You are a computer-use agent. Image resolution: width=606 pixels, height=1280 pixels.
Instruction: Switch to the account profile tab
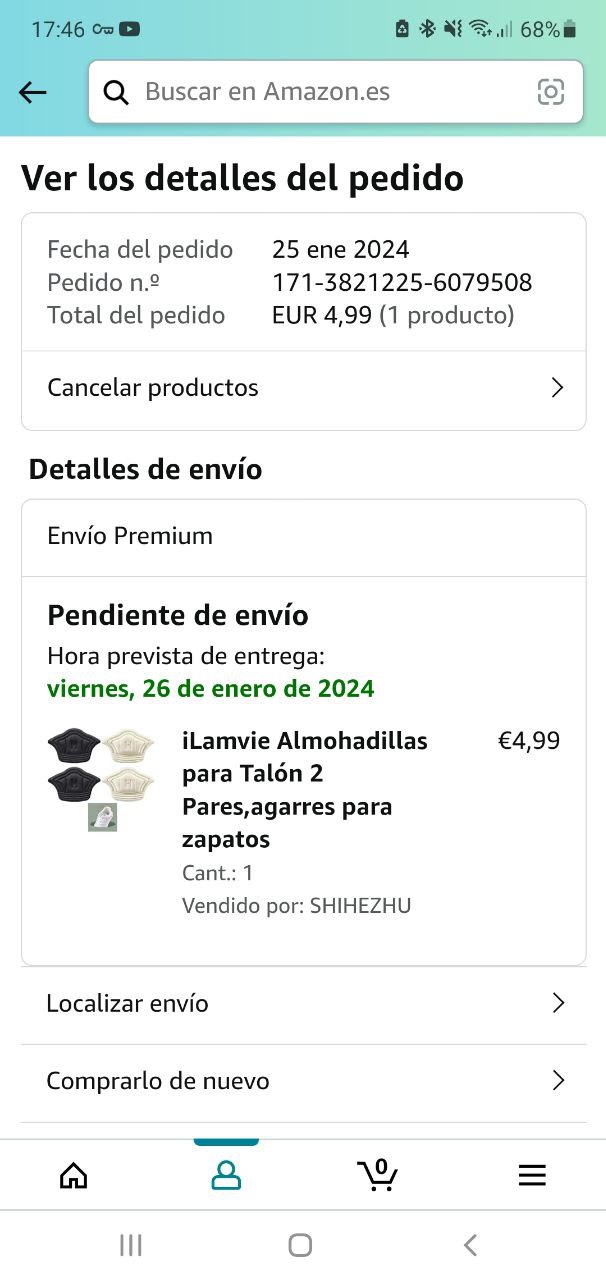[226, 1175]
